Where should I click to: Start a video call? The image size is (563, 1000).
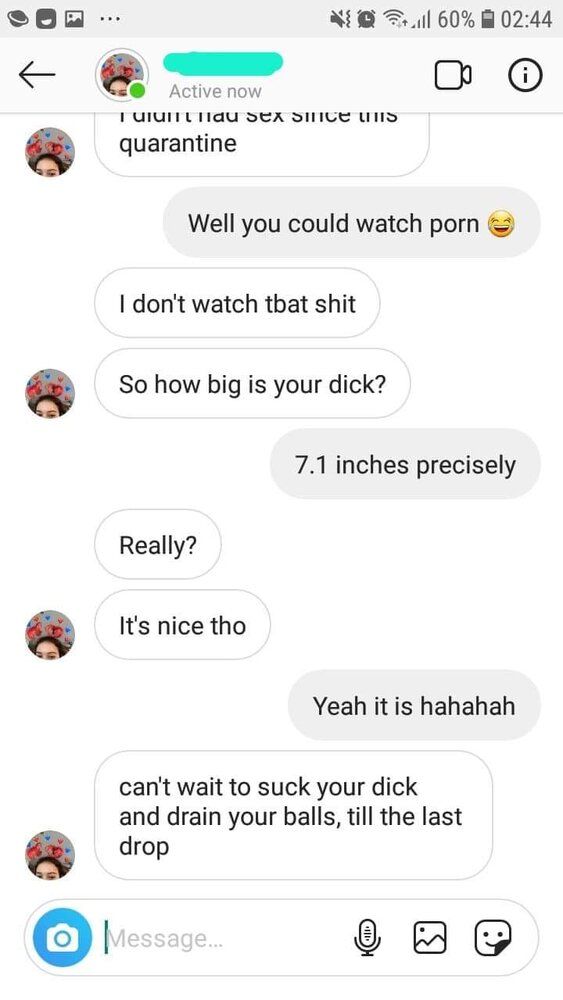point(453,75)
